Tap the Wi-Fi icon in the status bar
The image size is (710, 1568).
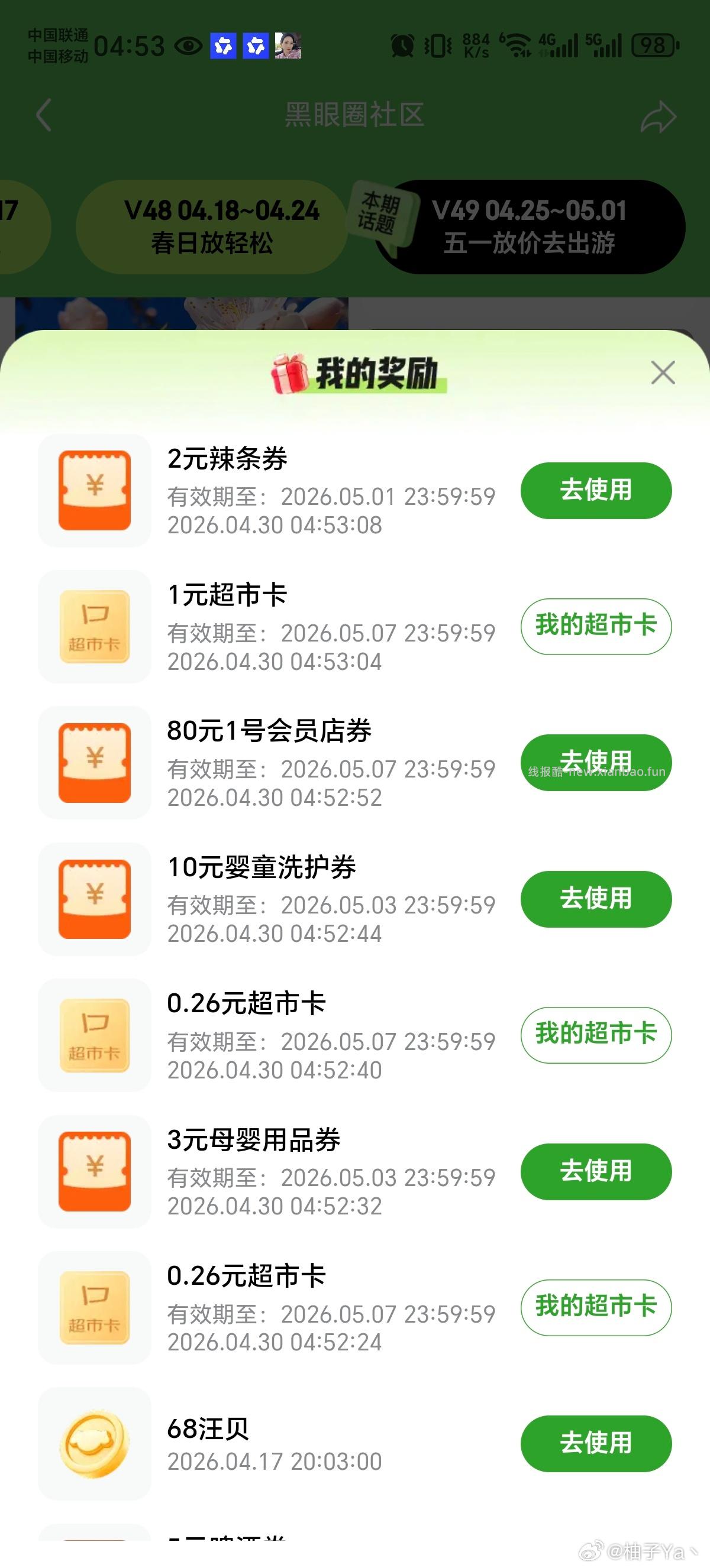click(518, 46)
